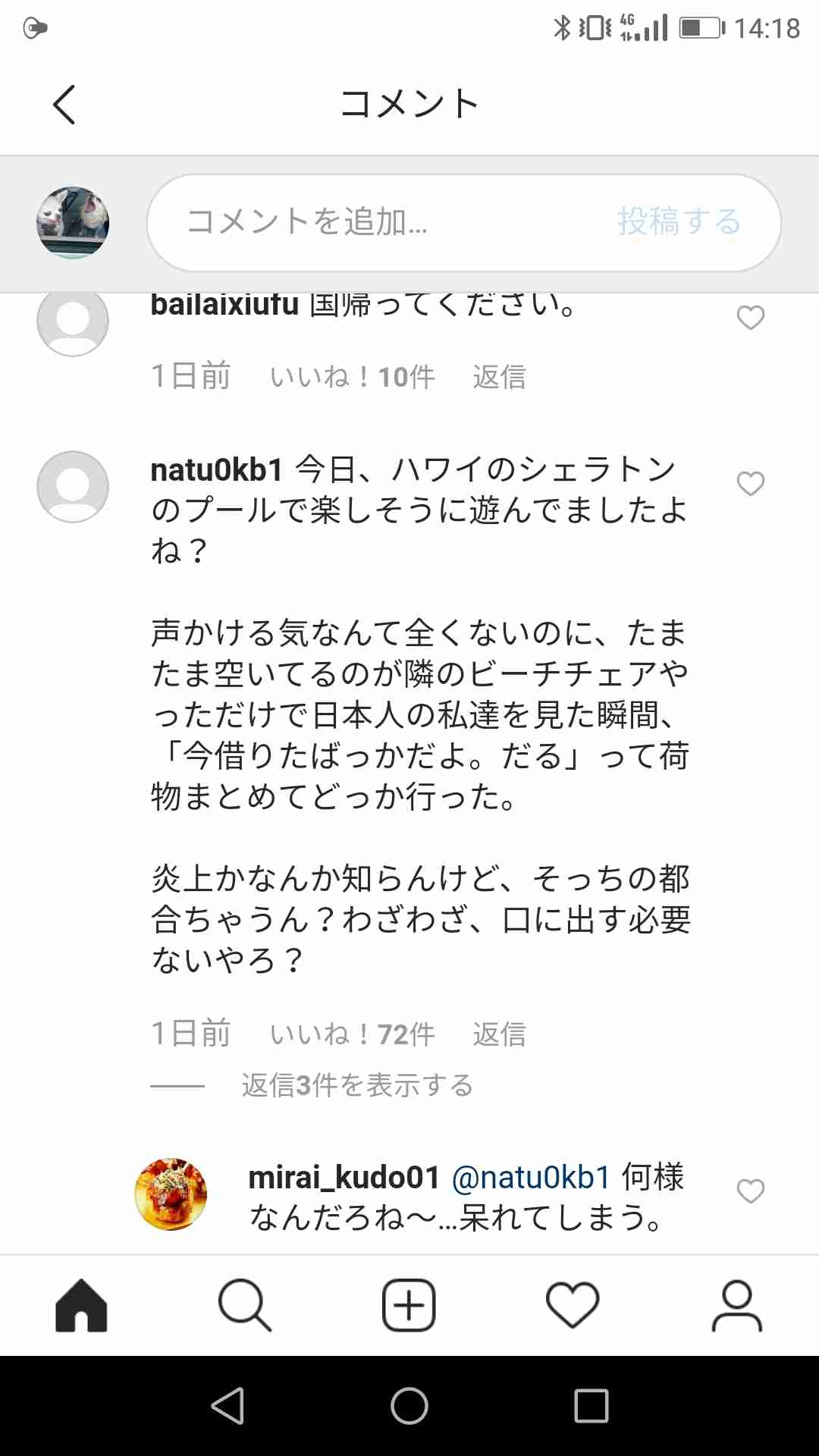Viewport: 819px width, 1456px height.
Task: Like bailaixiufu's comment with the heart
Action: (x=750, y=318)
